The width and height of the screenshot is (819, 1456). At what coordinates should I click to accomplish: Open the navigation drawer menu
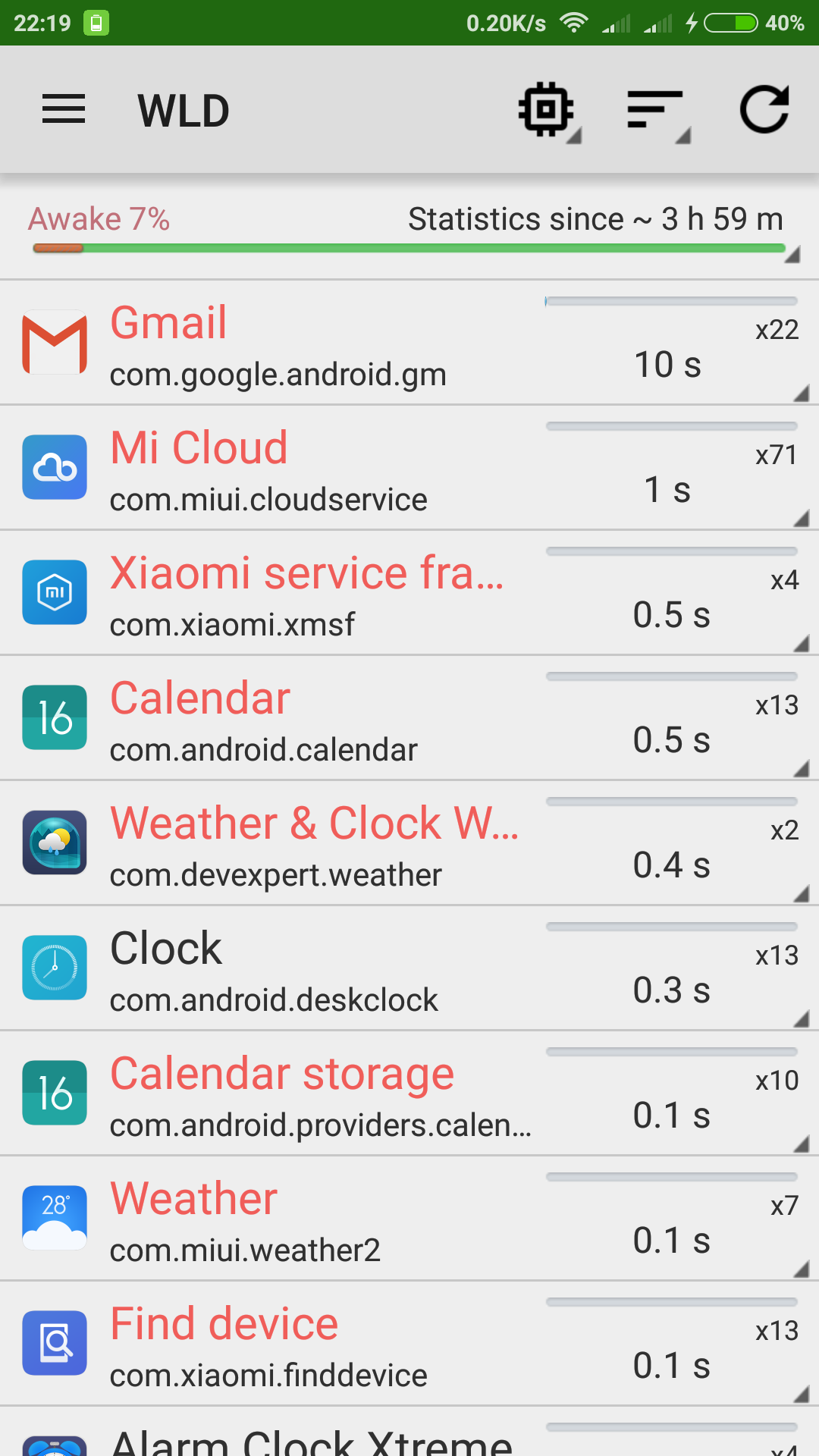64,110
